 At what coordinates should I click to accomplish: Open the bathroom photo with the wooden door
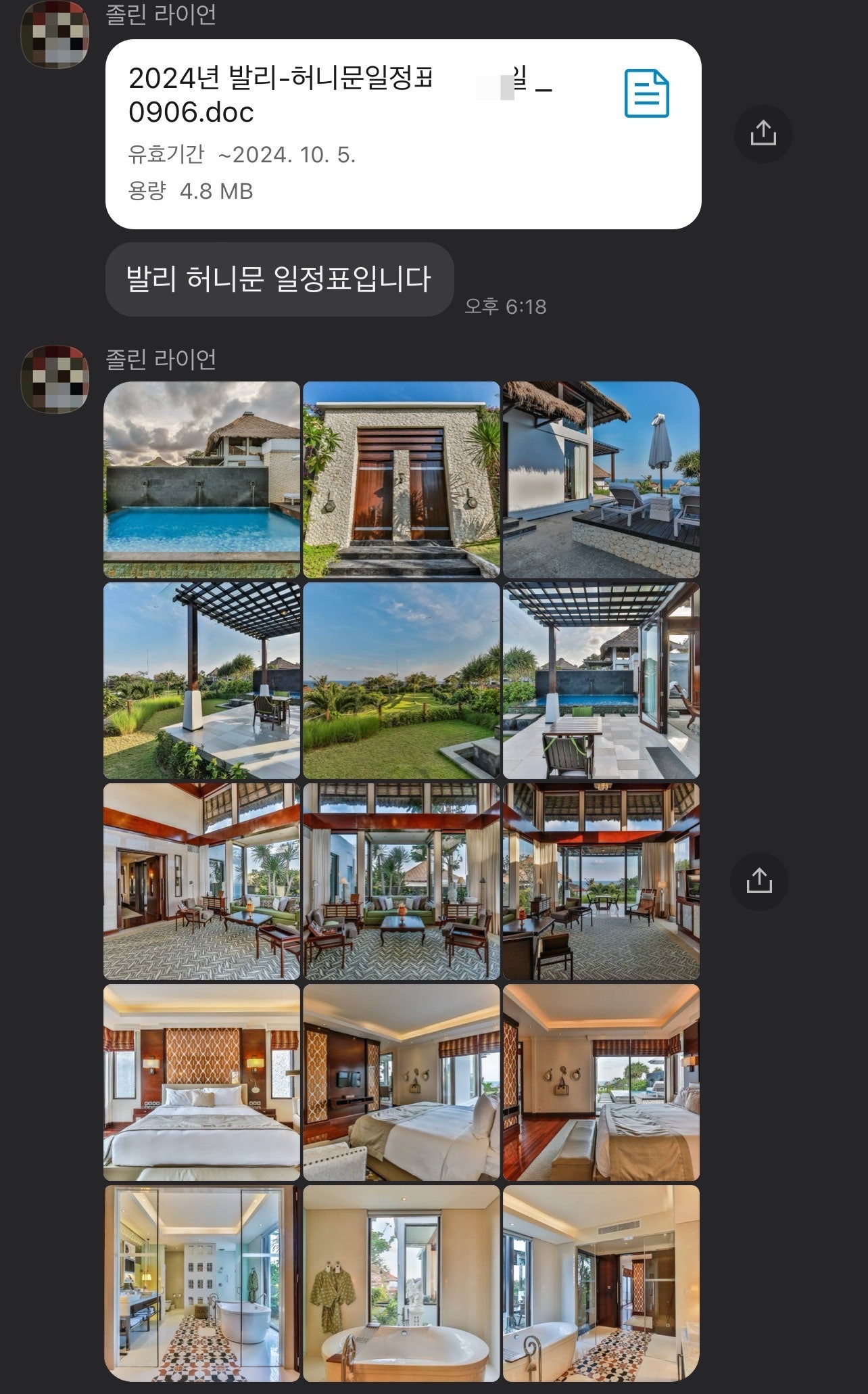(601, 1282)
